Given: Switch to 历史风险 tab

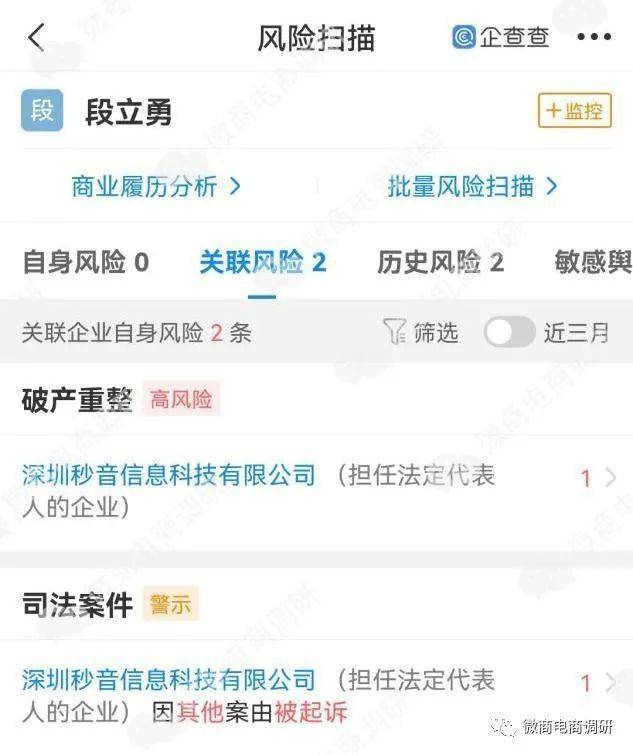Looking at the screenshot, I should [x=440, y=263].
